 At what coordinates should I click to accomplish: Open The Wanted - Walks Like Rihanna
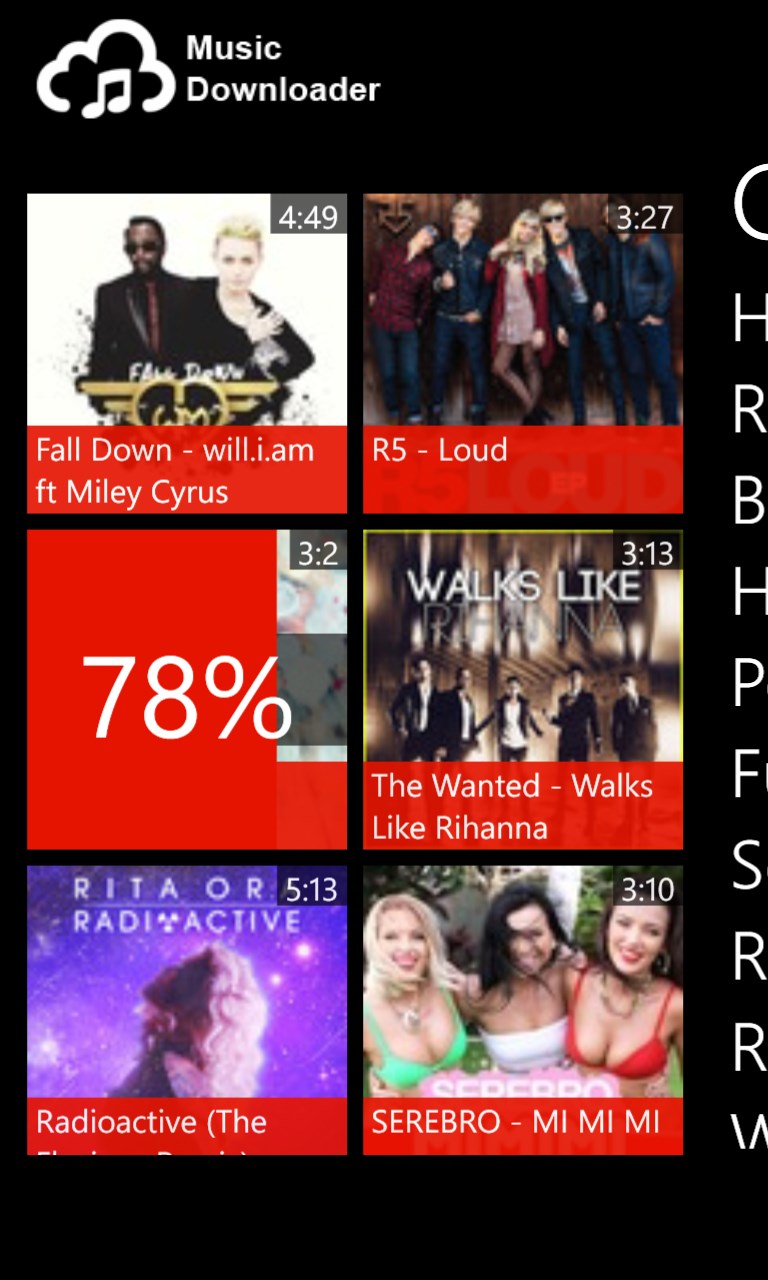click(x=522, y=690)
